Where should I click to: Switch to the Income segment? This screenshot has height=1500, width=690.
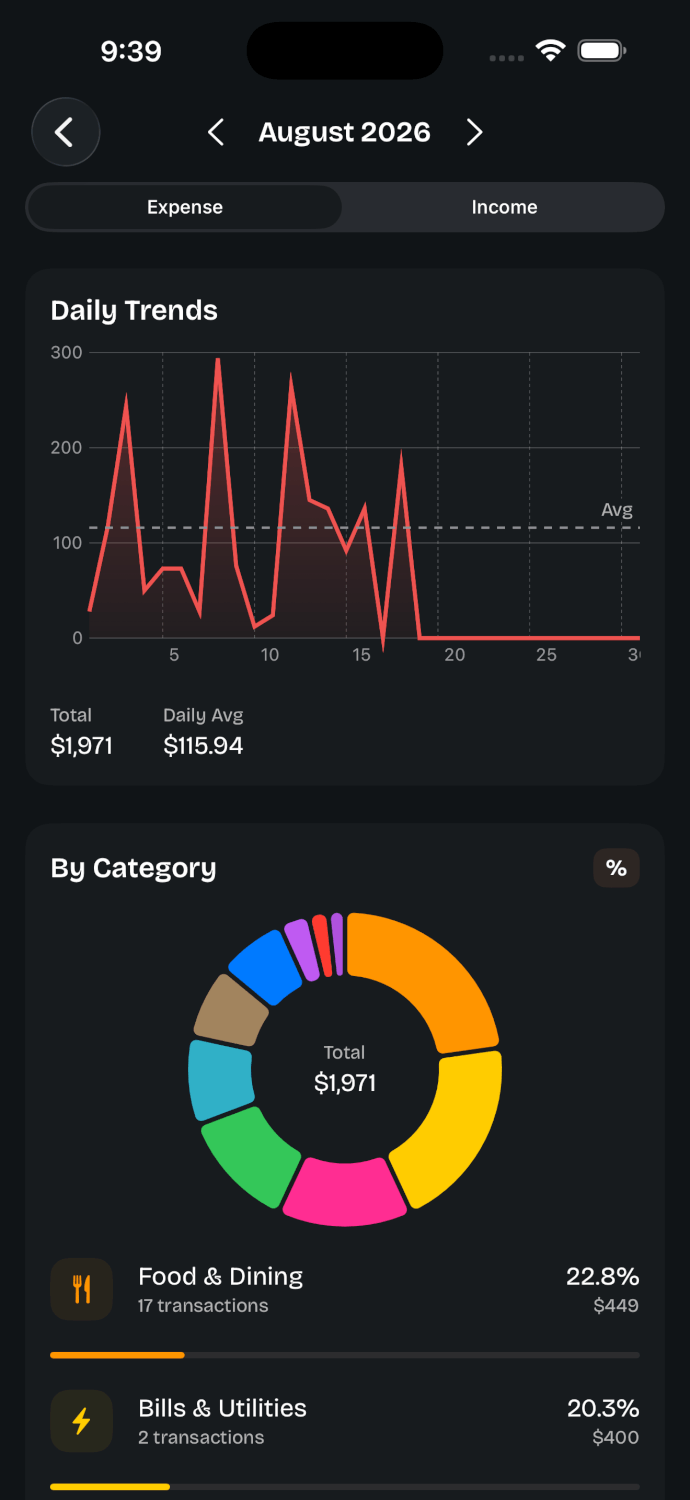504,207
